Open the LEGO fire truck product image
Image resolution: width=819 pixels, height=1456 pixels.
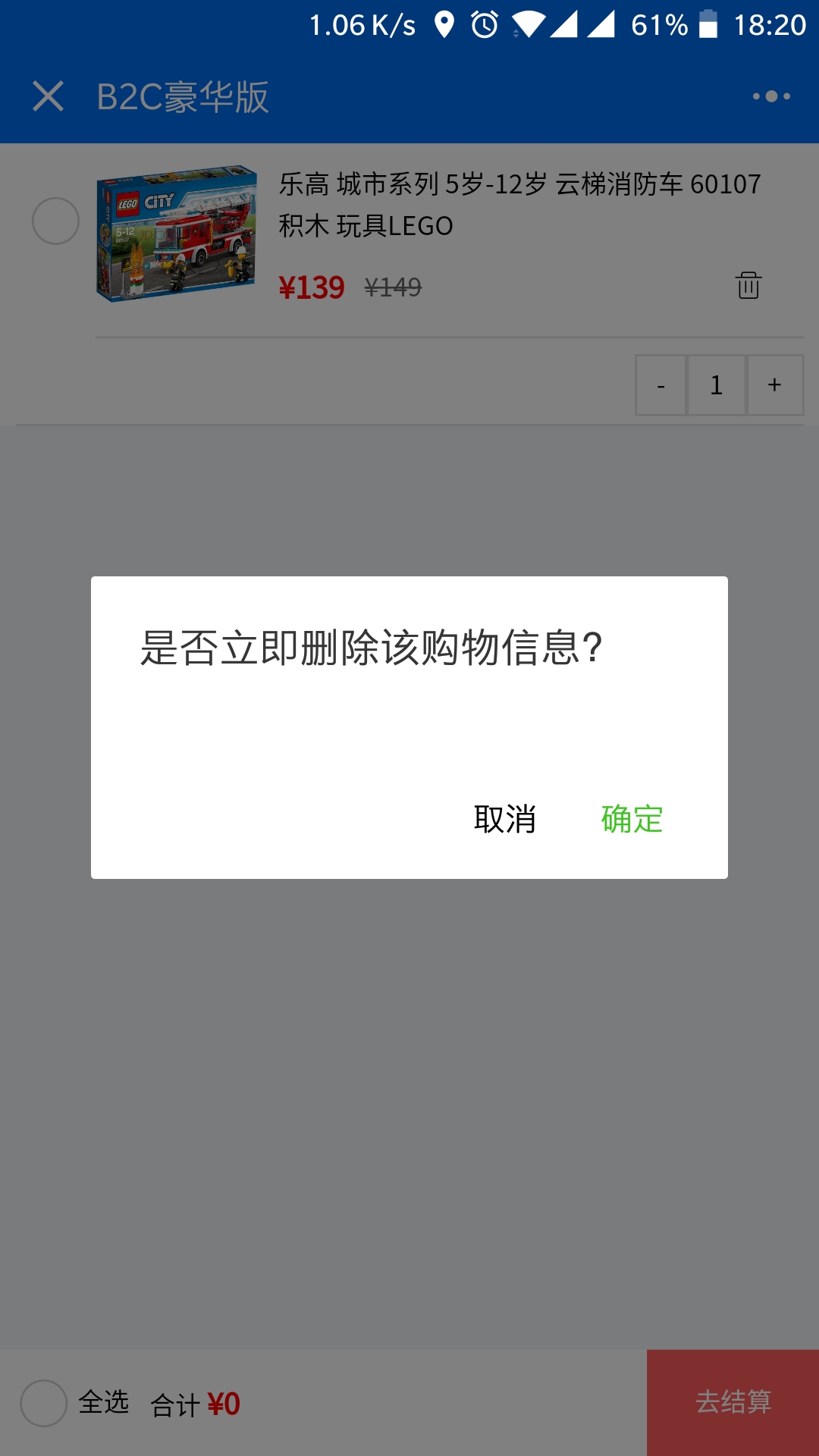177,234
